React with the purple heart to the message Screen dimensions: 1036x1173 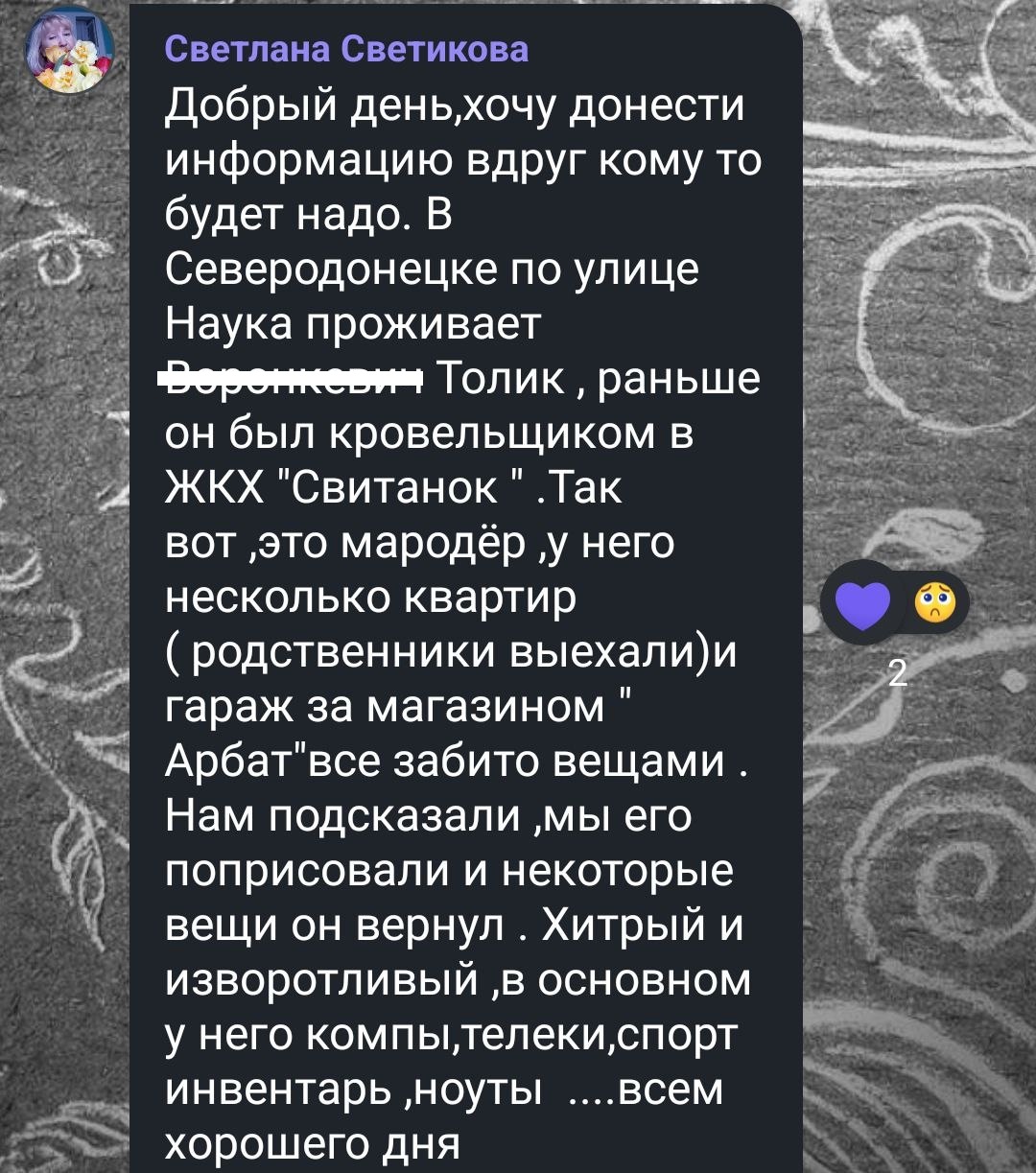coord(862,605)
